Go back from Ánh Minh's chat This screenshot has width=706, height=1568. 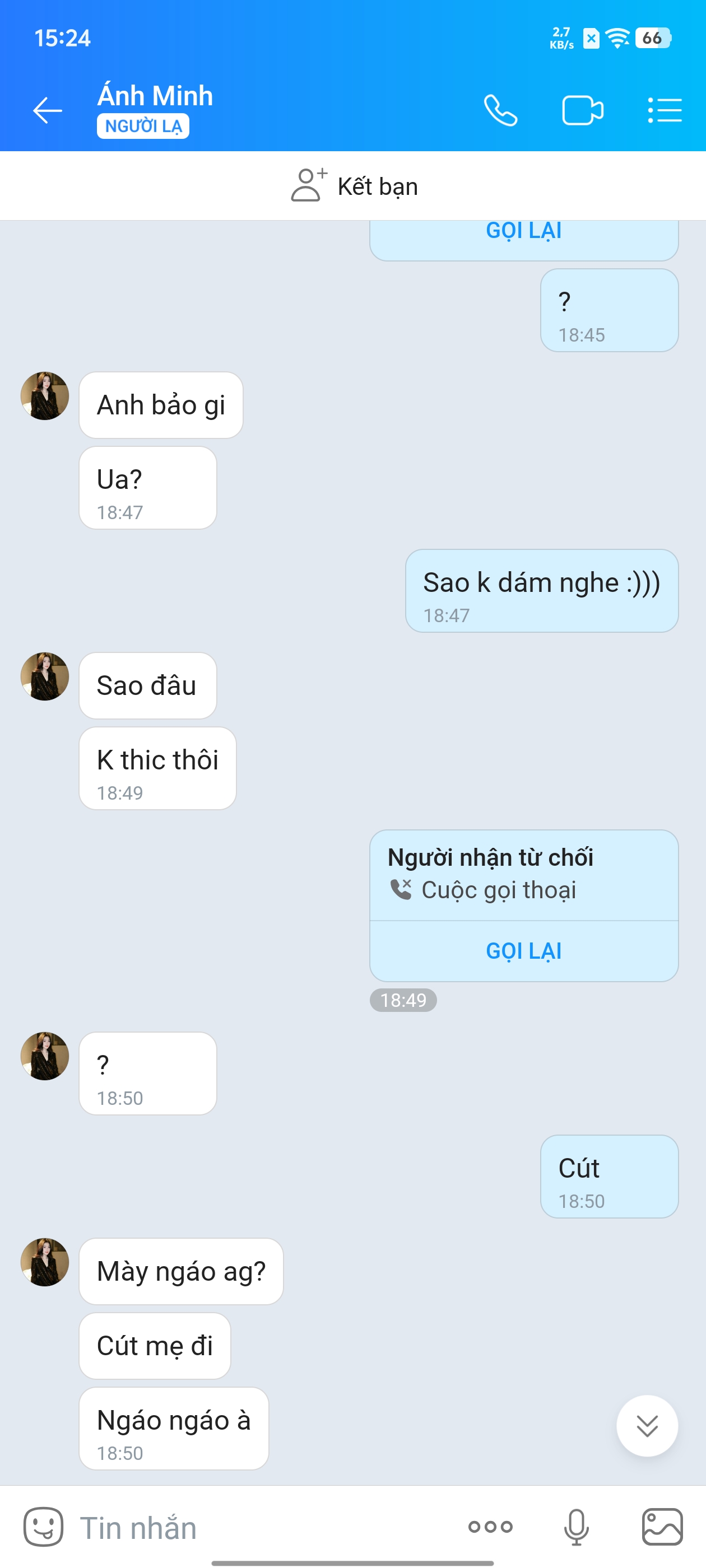[x=48, y=111]
